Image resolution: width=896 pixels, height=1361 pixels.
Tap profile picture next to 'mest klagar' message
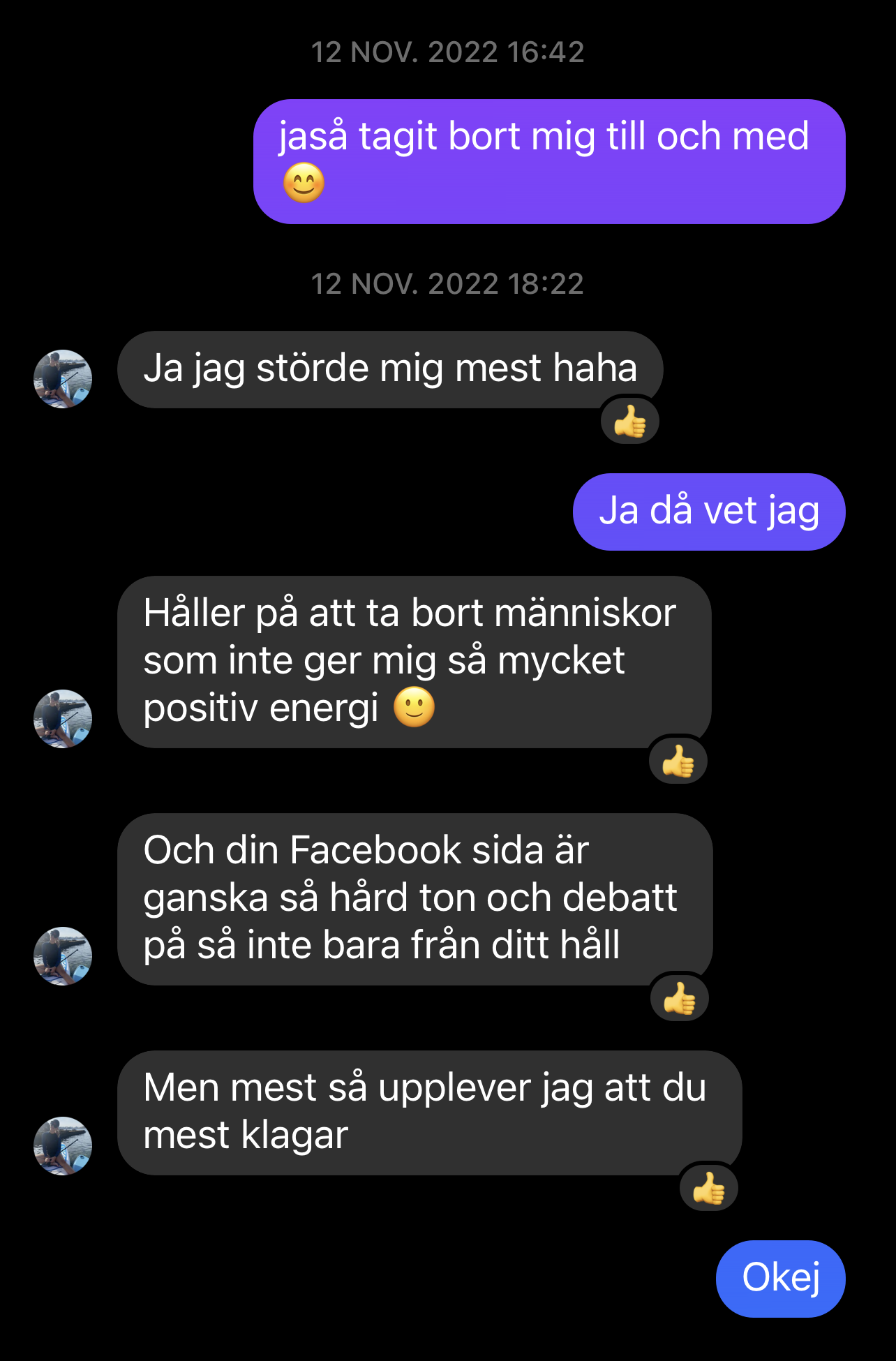pos(63,1146)
